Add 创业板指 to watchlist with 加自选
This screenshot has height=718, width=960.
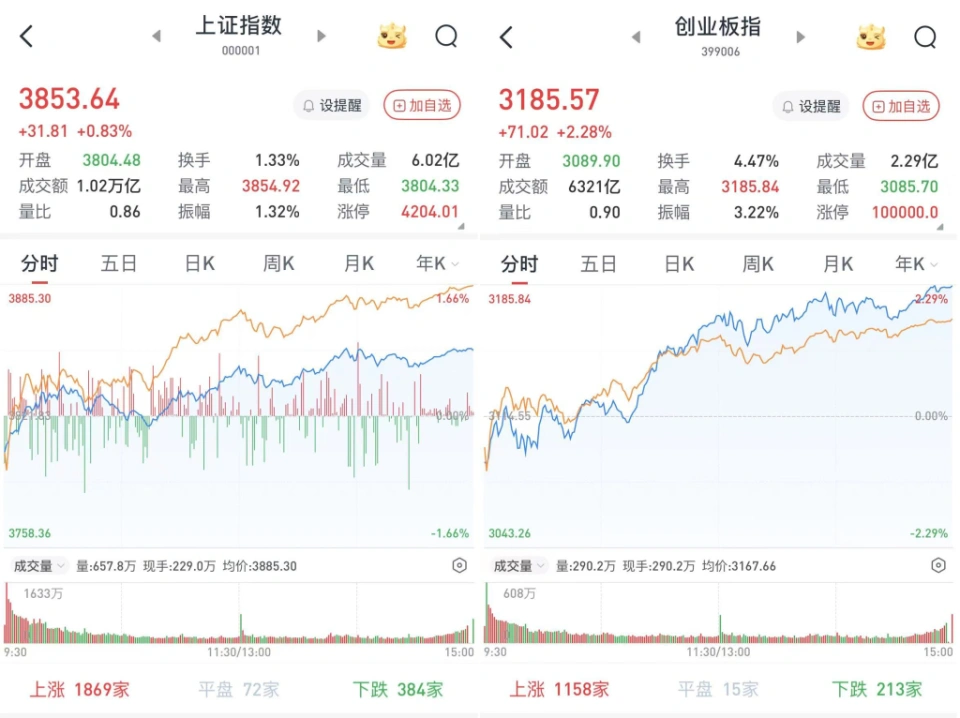[901, 105]
